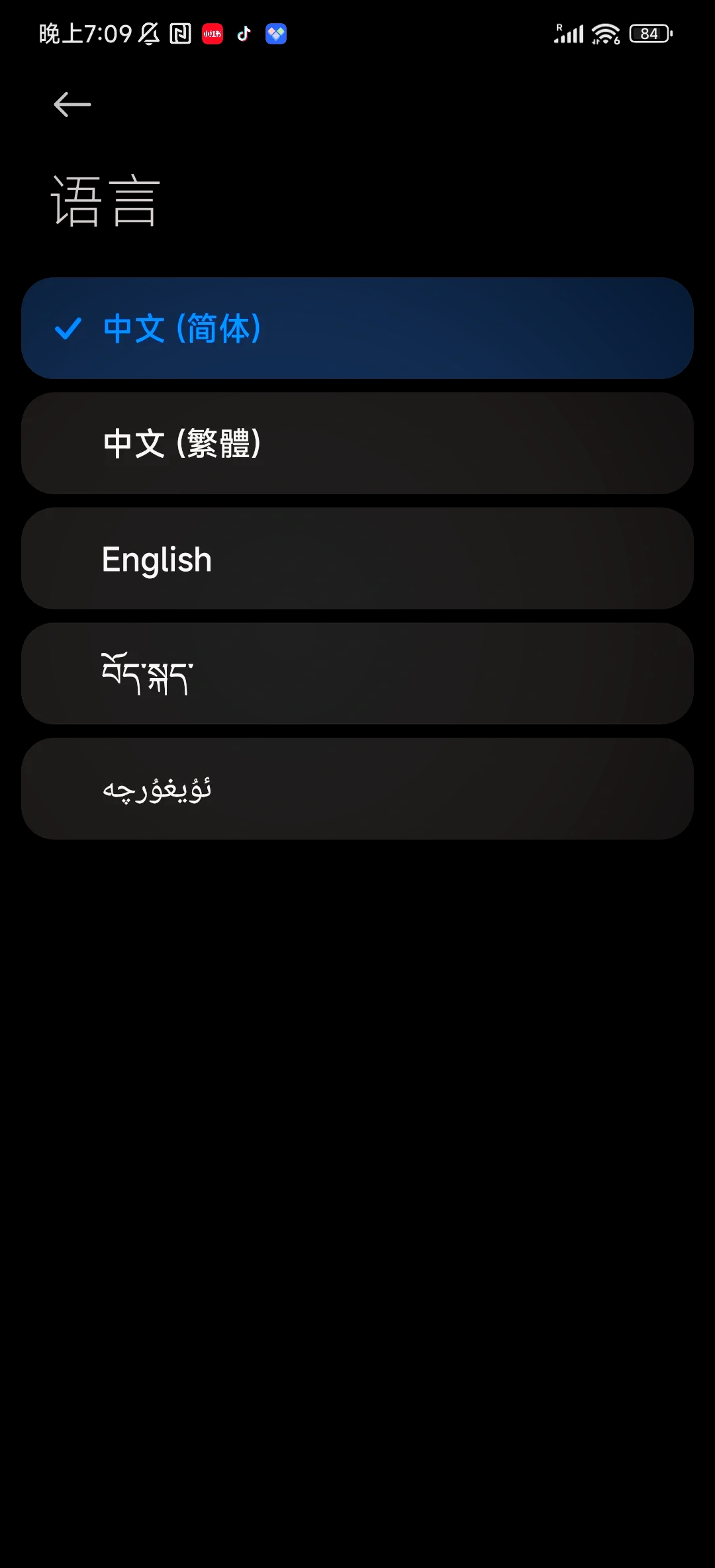Tap the NFC icon in the status bar
Screen dimensions: 715x1568
pos(177,33)
